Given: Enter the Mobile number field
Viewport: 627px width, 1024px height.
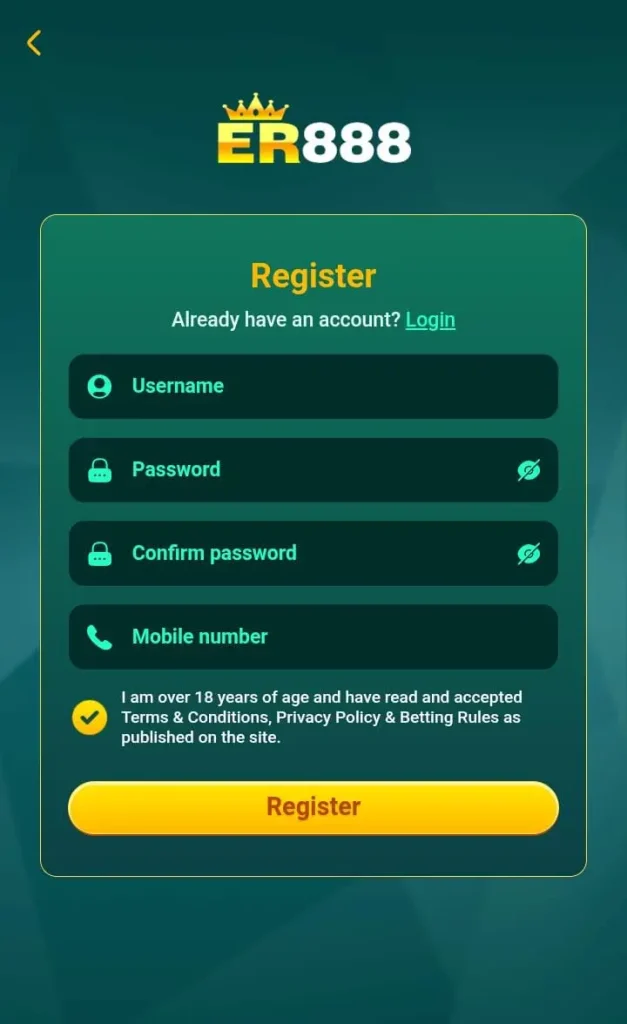Looking at the screenshot, I should coord(314,637).
